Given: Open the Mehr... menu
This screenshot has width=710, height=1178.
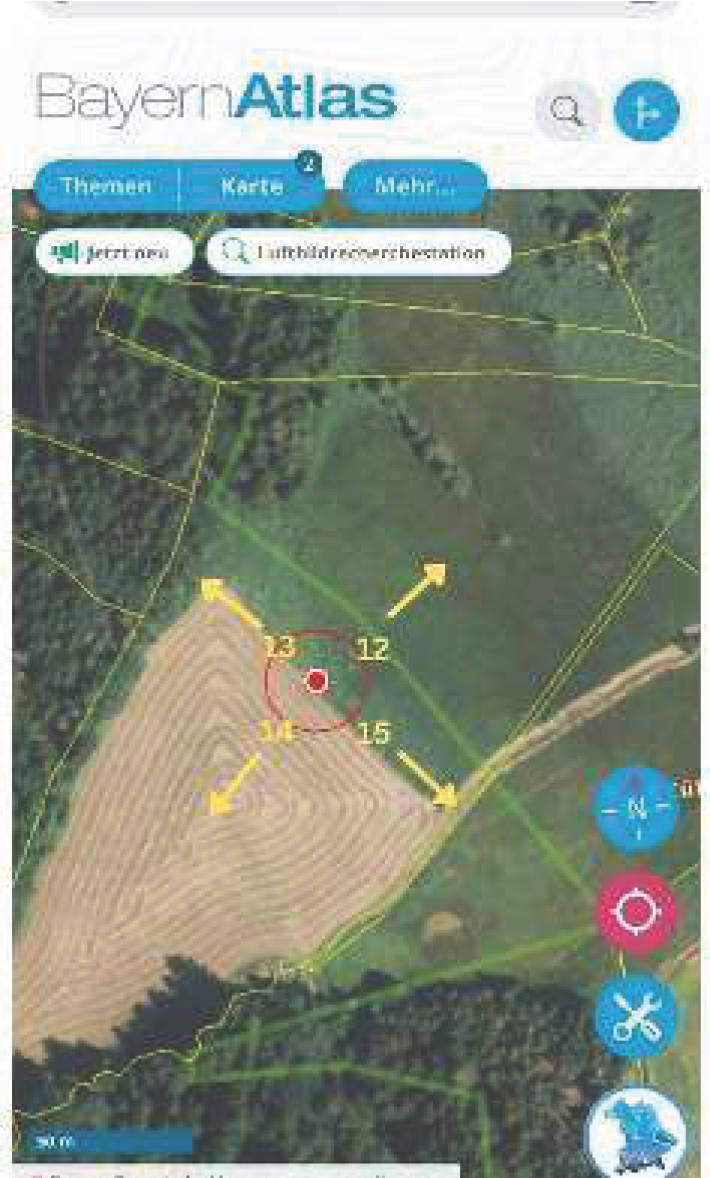Looking at the screenshot, I should (x=414, y=186).
